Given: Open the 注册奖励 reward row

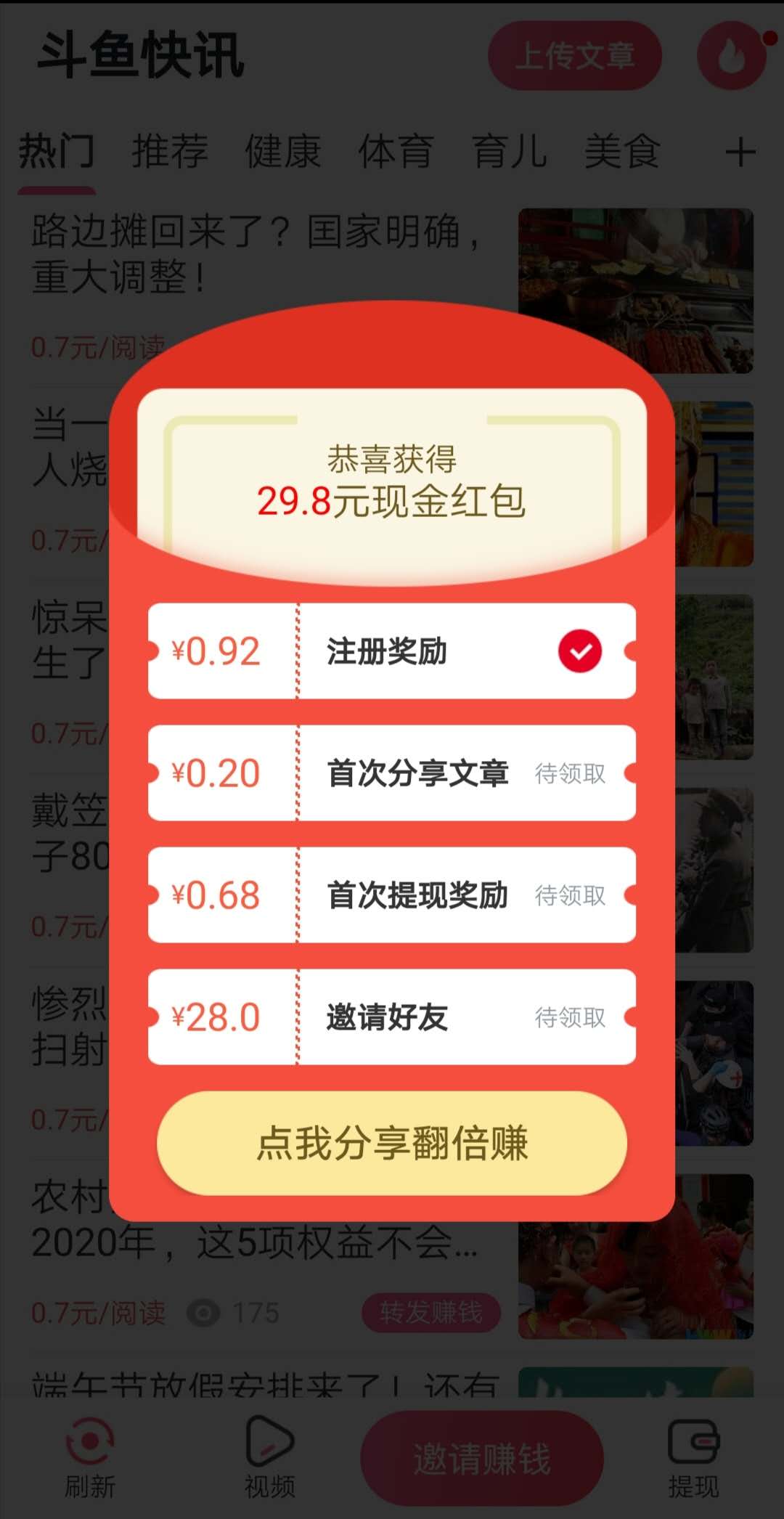Looking at the screenshot, I should pyautogui.click(x=392, y=651).
